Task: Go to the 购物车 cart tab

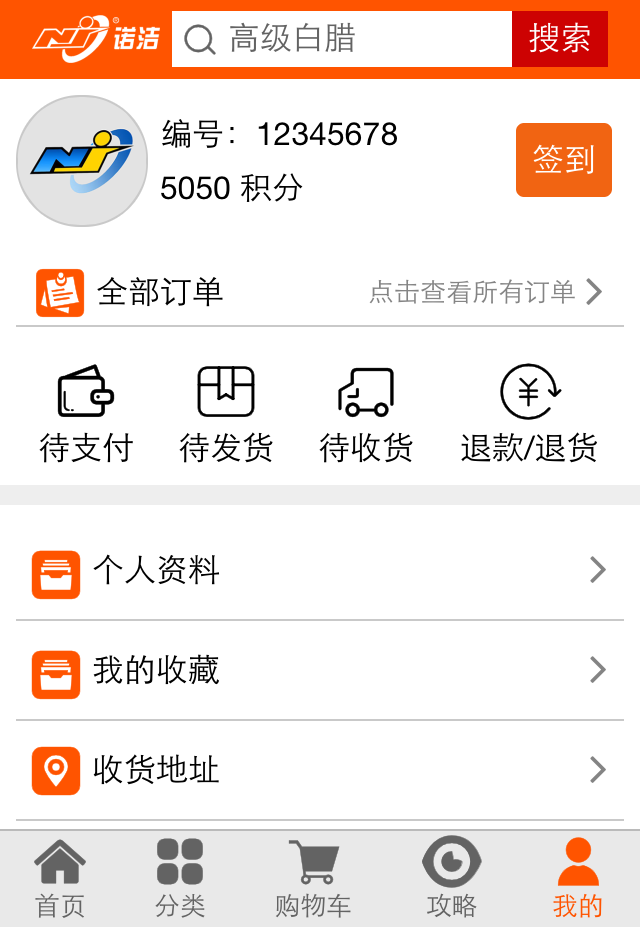Action: click(x=313, y=879)
